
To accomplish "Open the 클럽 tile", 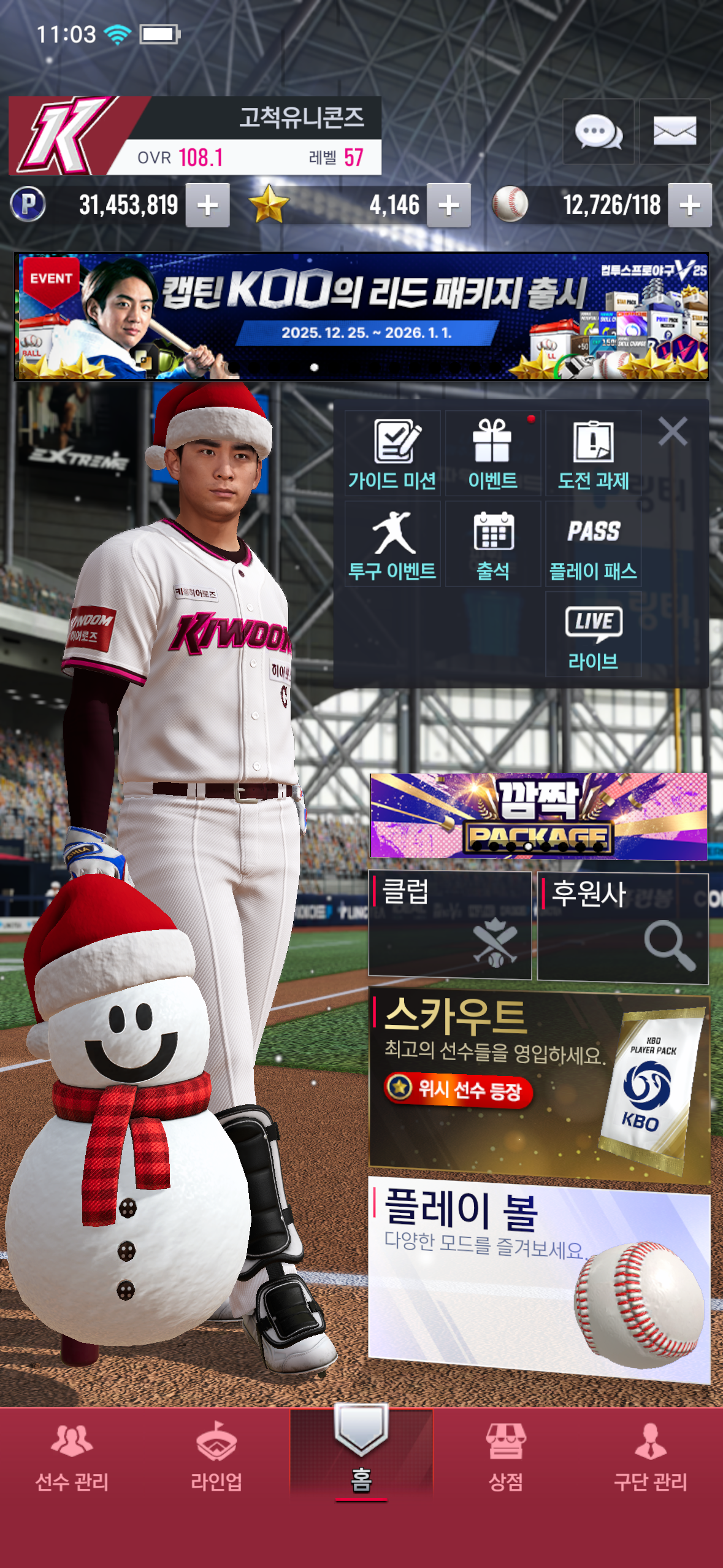I will point(449,925).
